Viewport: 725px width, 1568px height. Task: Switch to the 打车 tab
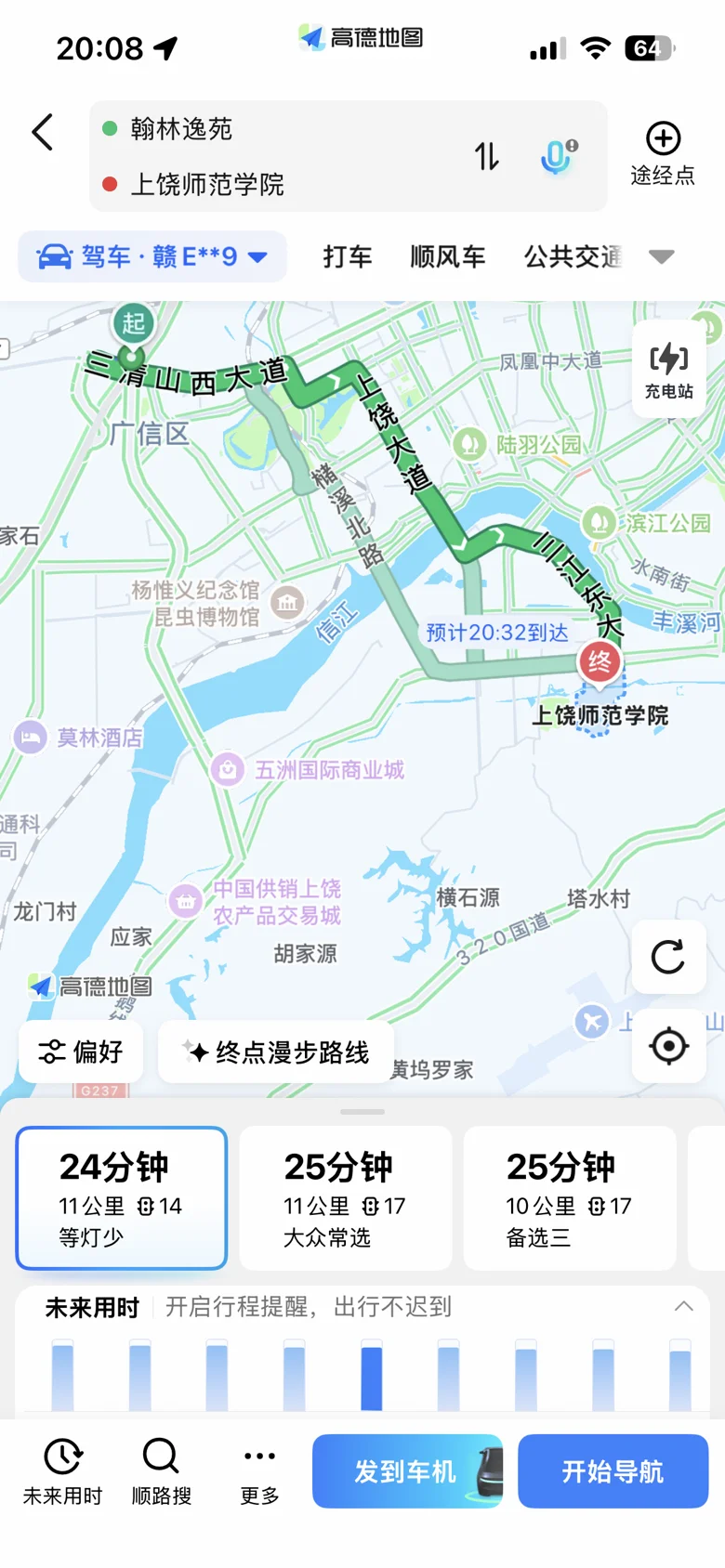(348, 256)
